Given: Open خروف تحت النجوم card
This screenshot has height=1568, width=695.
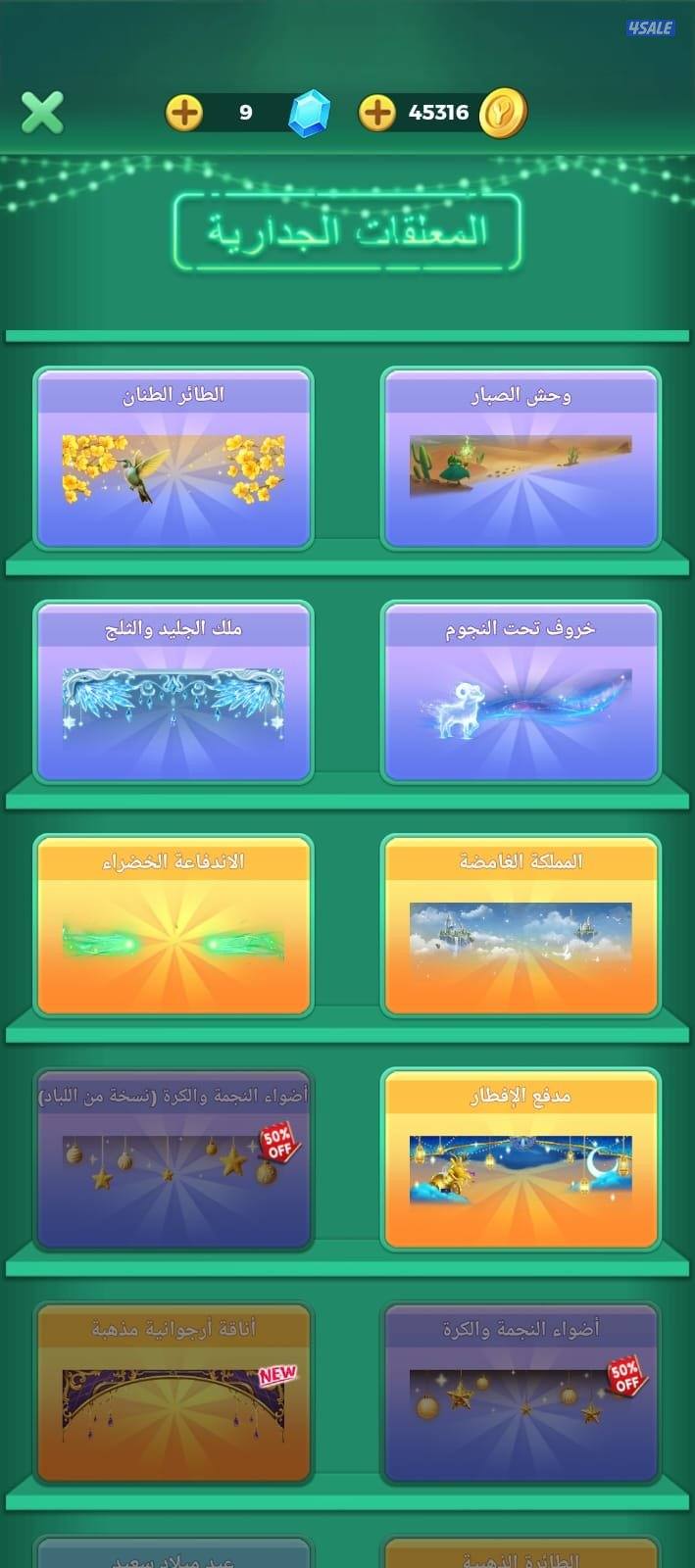Looking at the screenshot, I should coord(521,692).
